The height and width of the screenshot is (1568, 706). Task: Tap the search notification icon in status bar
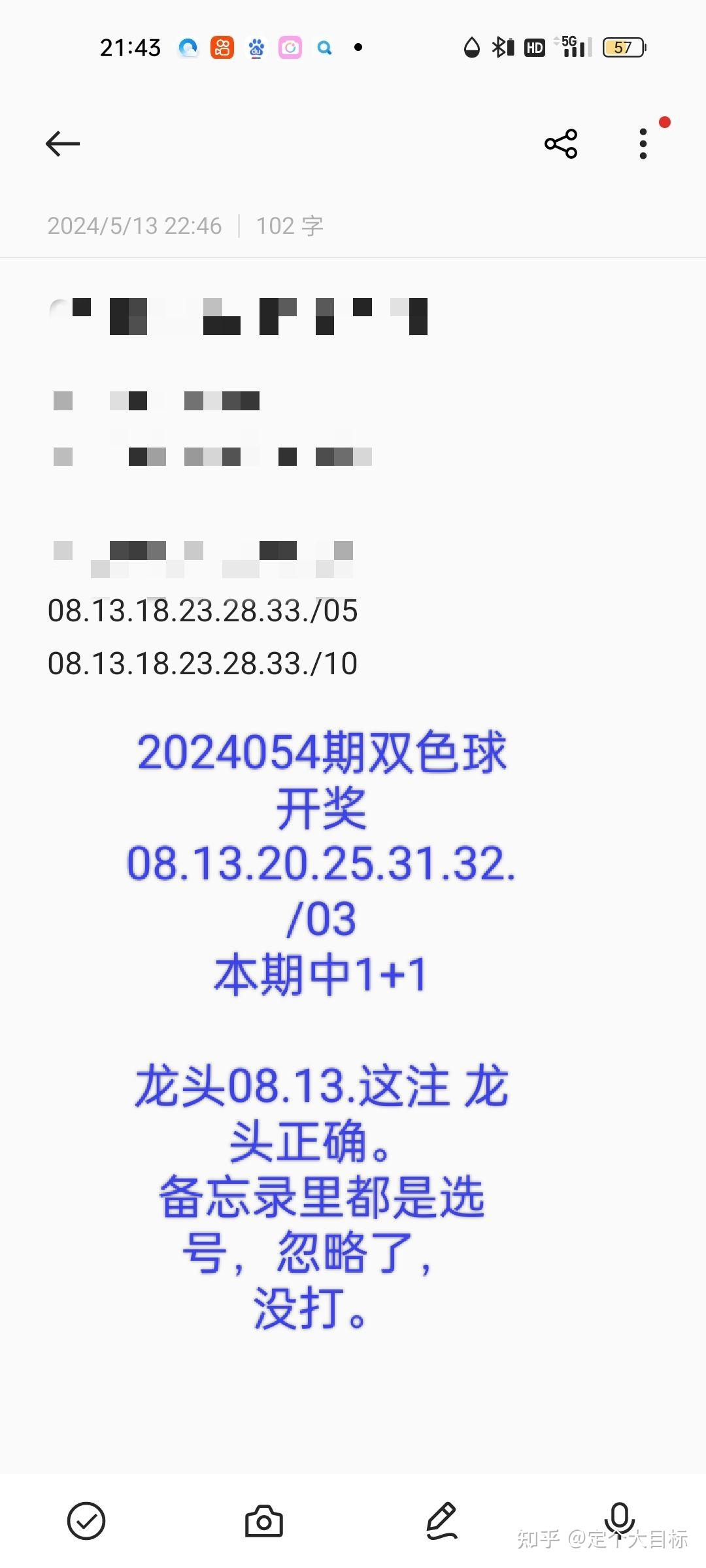tap(324, 47)
